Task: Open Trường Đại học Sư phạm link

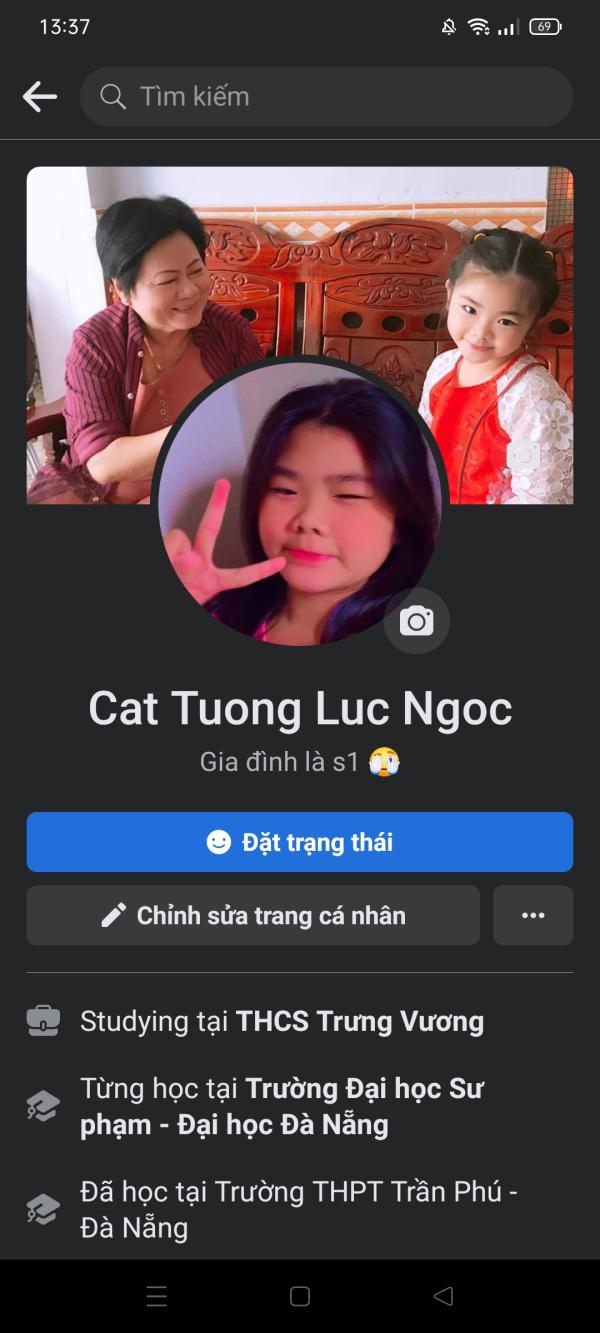Action: 284,1106
